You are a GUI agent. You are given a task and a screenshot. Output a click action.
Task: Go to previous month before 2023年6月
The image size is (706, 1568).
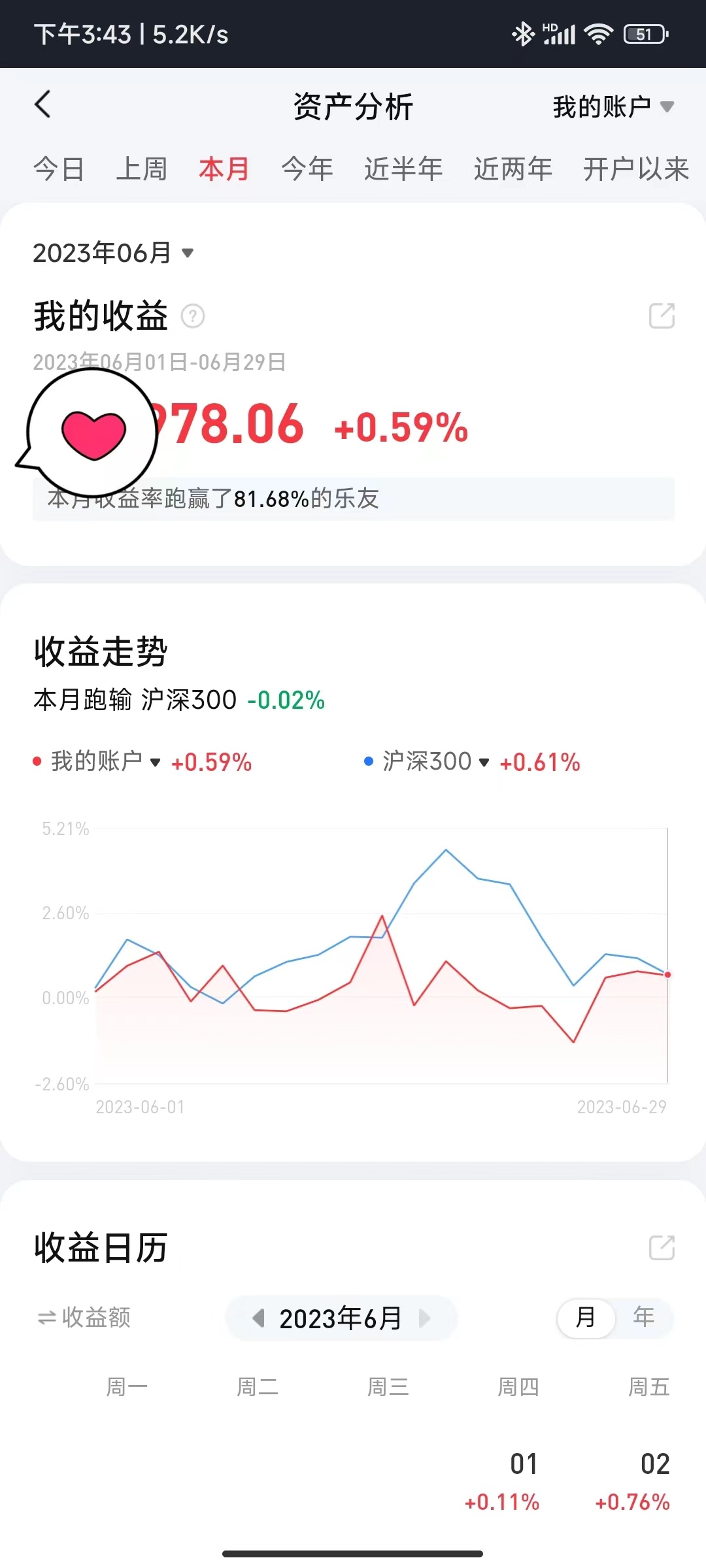coord(259,1318)
